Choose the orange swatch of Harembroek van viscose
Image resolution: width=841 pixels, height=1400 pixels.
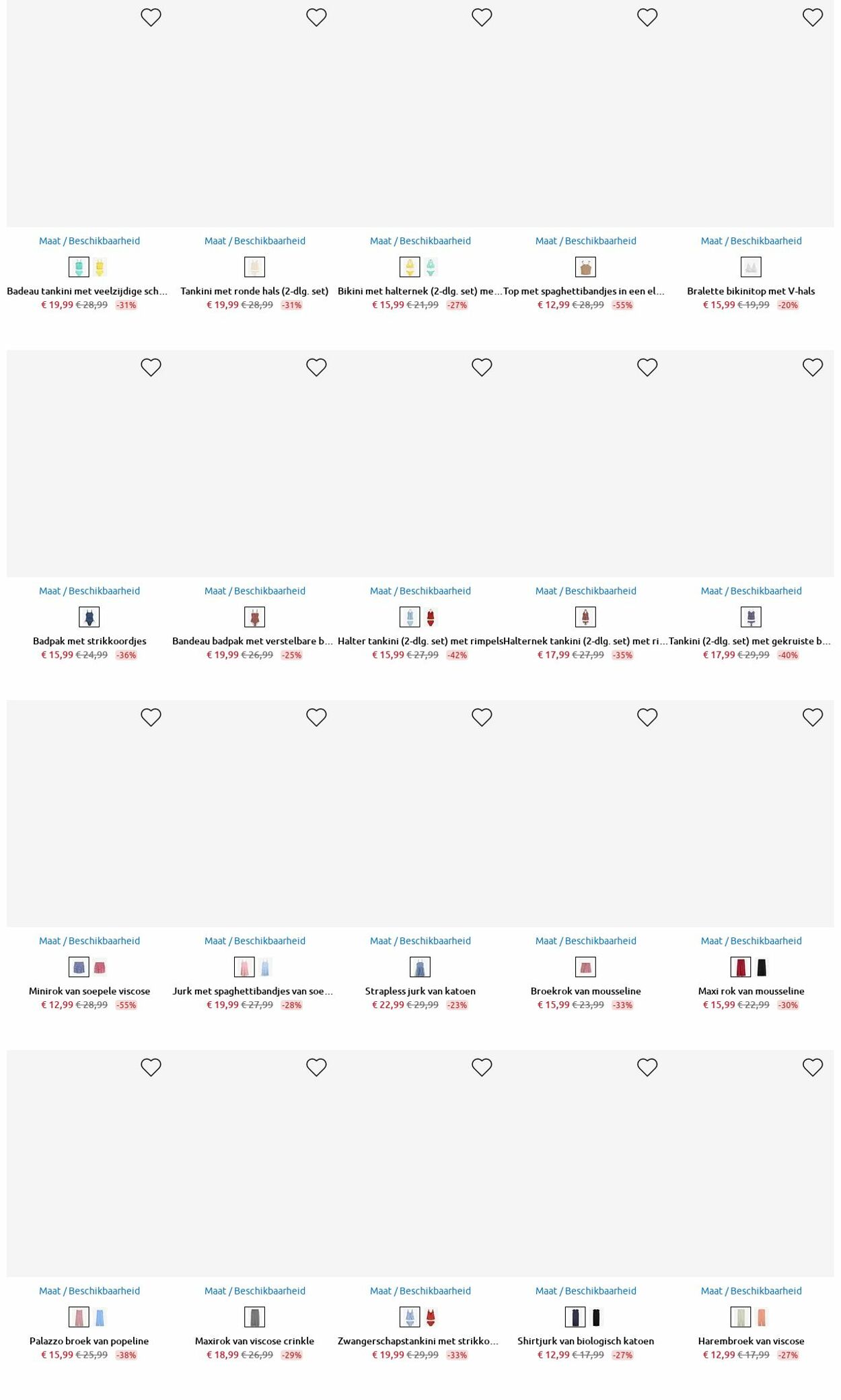pyautogui.click(x=762, y=1317)
